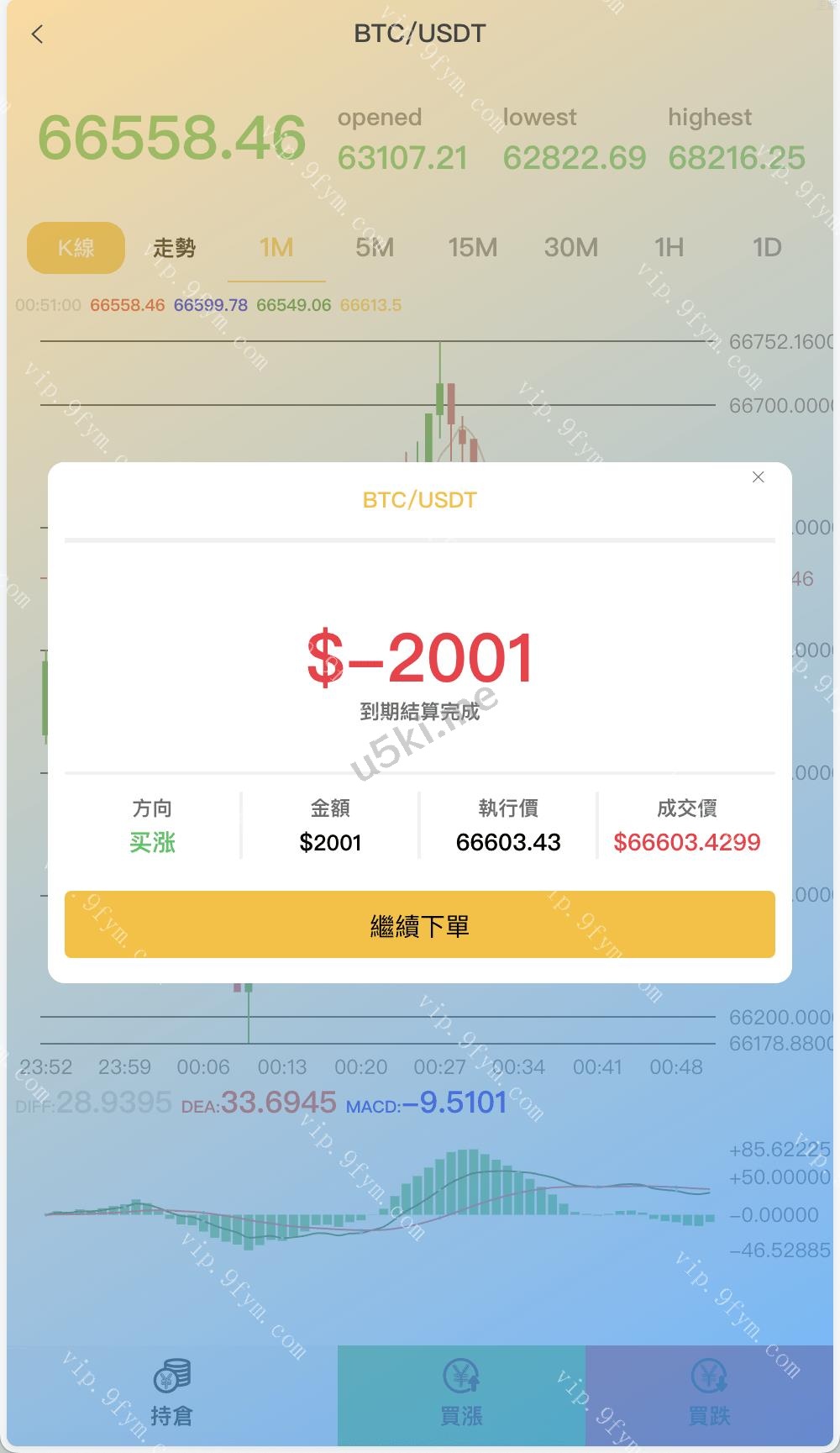Screen dimensions: 840x1453
Task: Tap 繼續下單 to place another order
Action: pos(420,924)
